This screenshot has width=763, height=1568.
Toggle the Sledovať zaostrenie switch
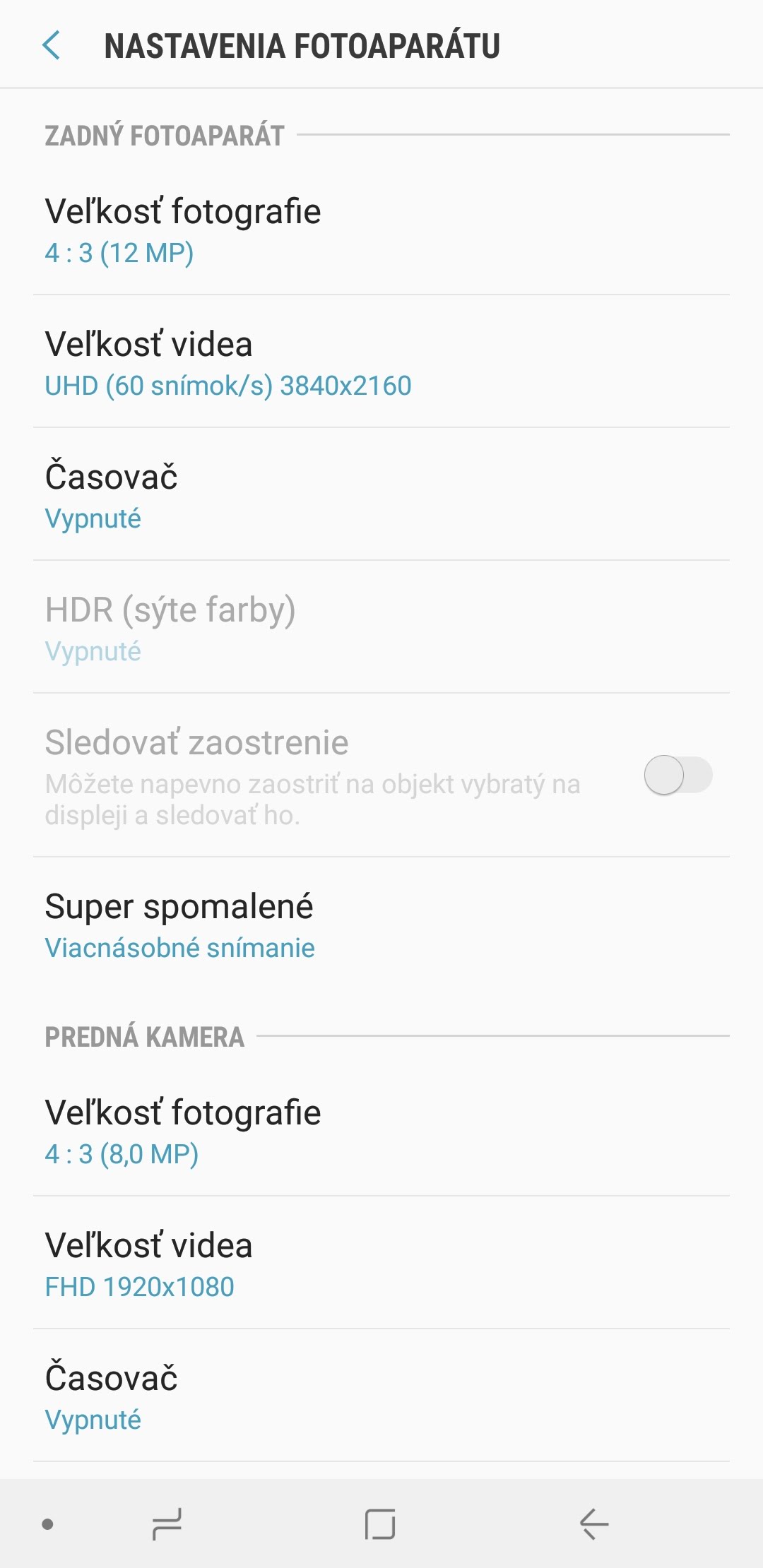[678, 775]
